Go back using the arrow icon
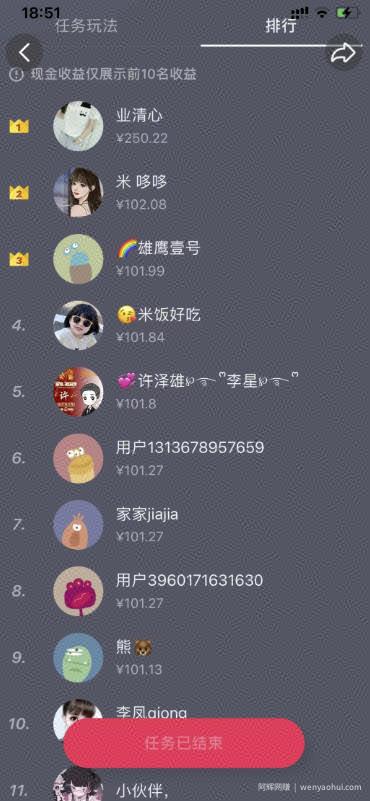370x801 pixels. [x=24, y=53]
